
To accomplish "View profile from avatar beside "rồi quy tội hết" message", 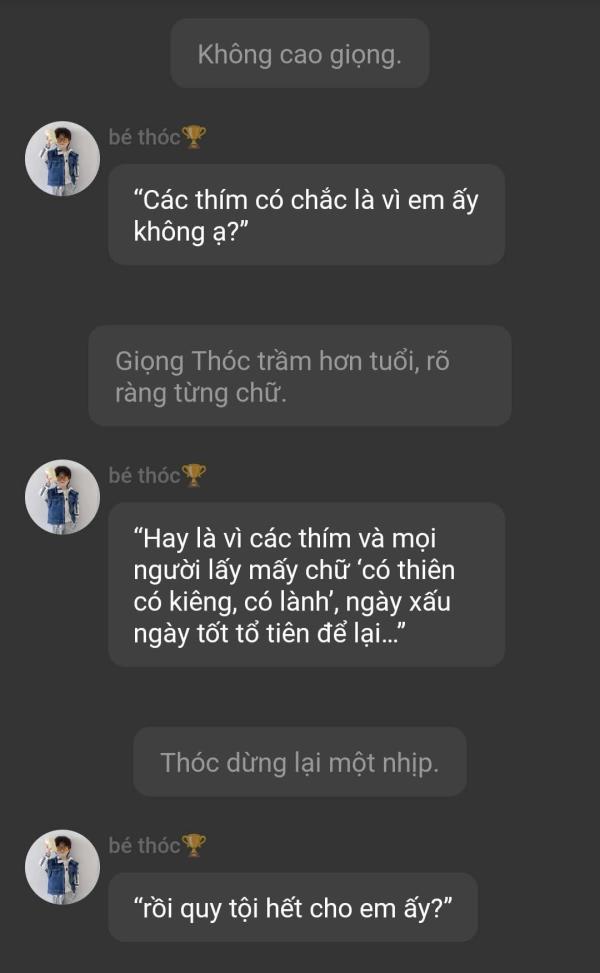I will tap(62, 867).
